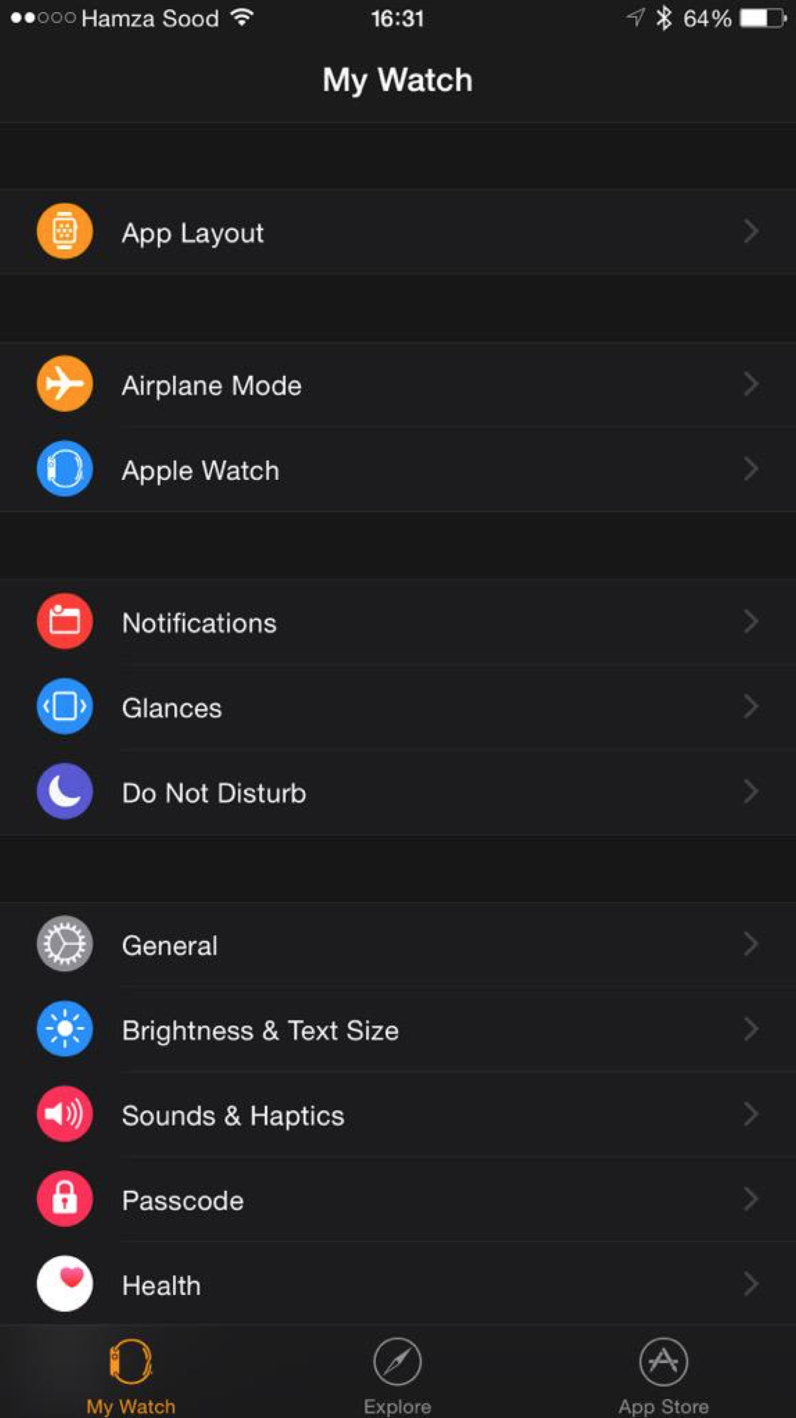The image size is (796, 1418).
Task: Expand the App Layout row chevron
Action: [x=751, y=230]
